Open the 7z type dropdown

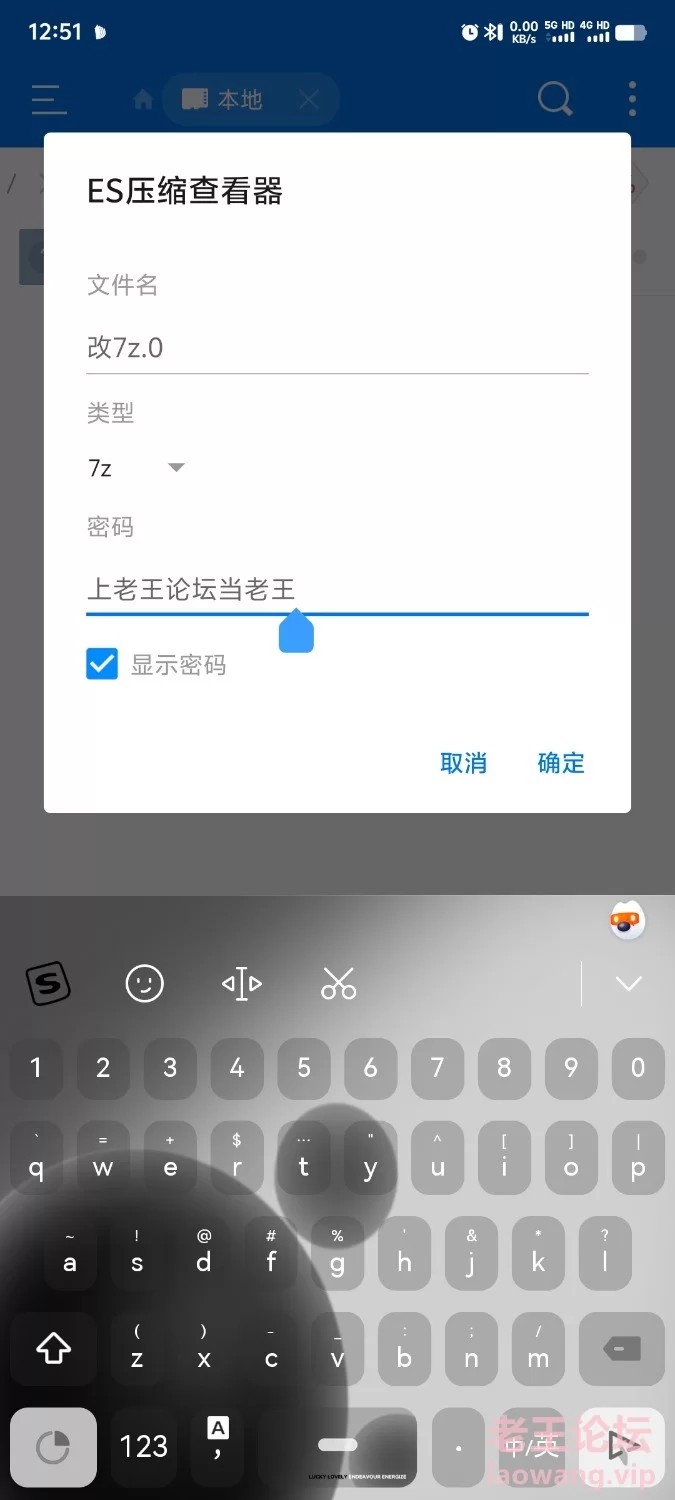pos(137,467)
